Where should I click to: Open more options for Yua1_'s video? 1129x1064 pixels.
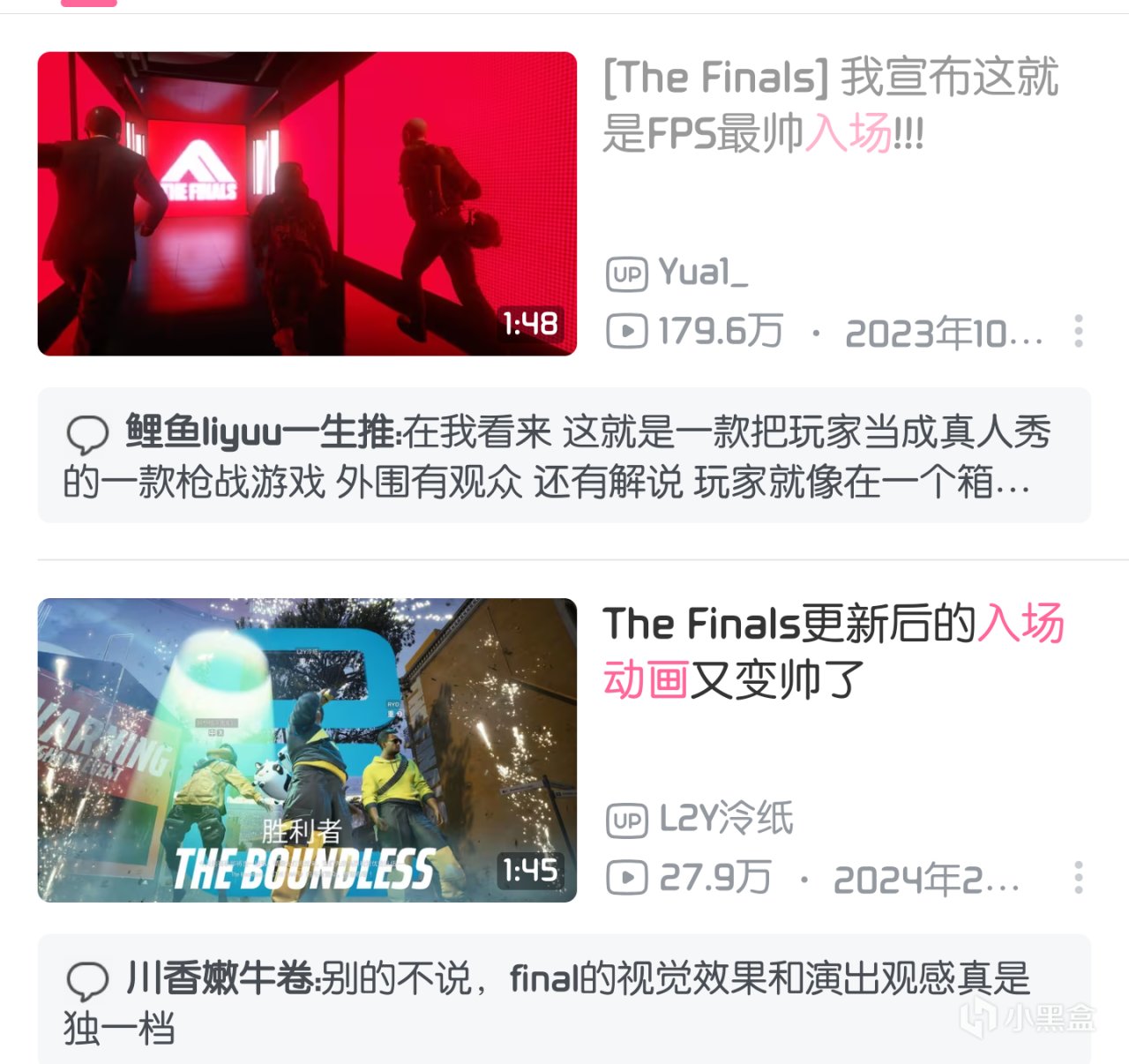pos(1078,332)
